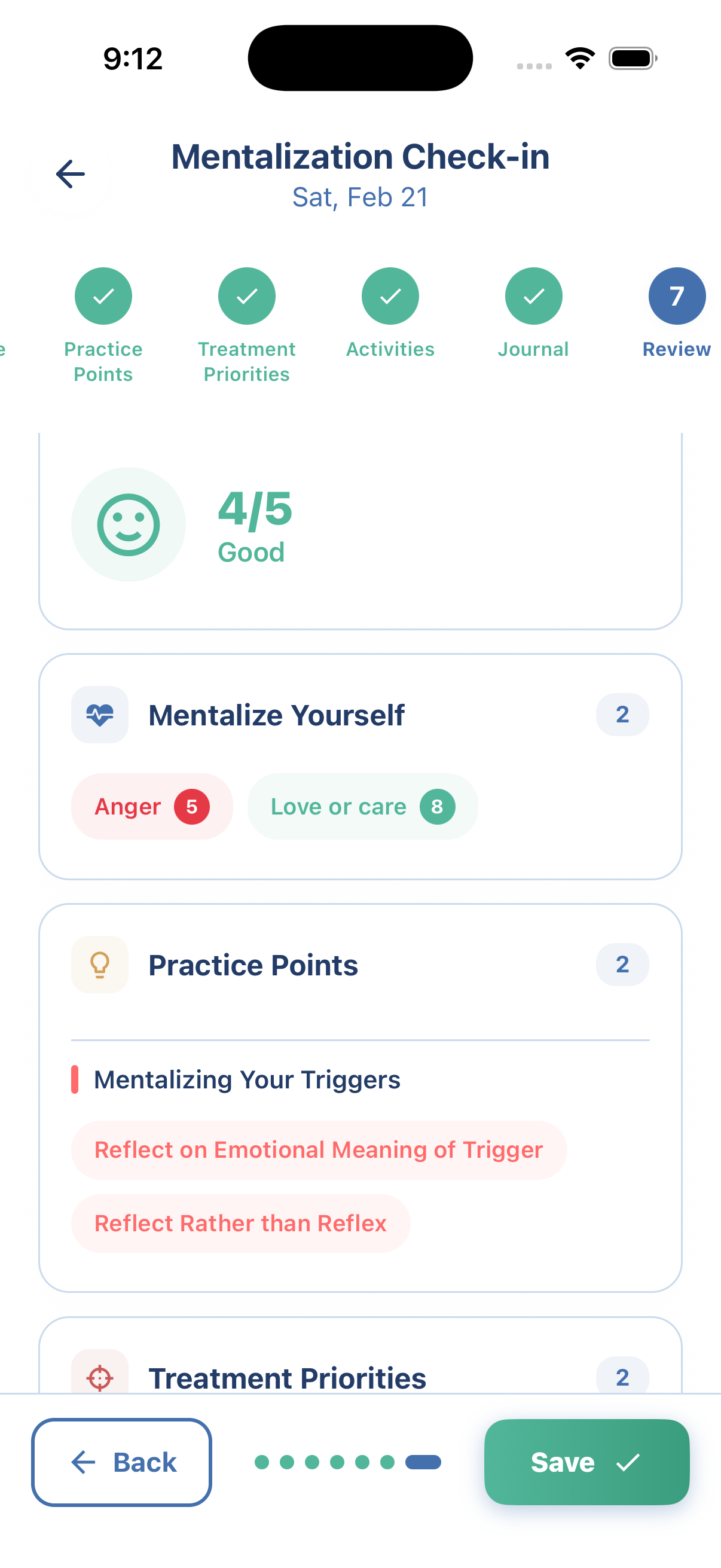The height and width of the screenshot is (1568, 721).
Task: Tap the target icon beside Treatment Priorities
Action: click(99, 1377)
